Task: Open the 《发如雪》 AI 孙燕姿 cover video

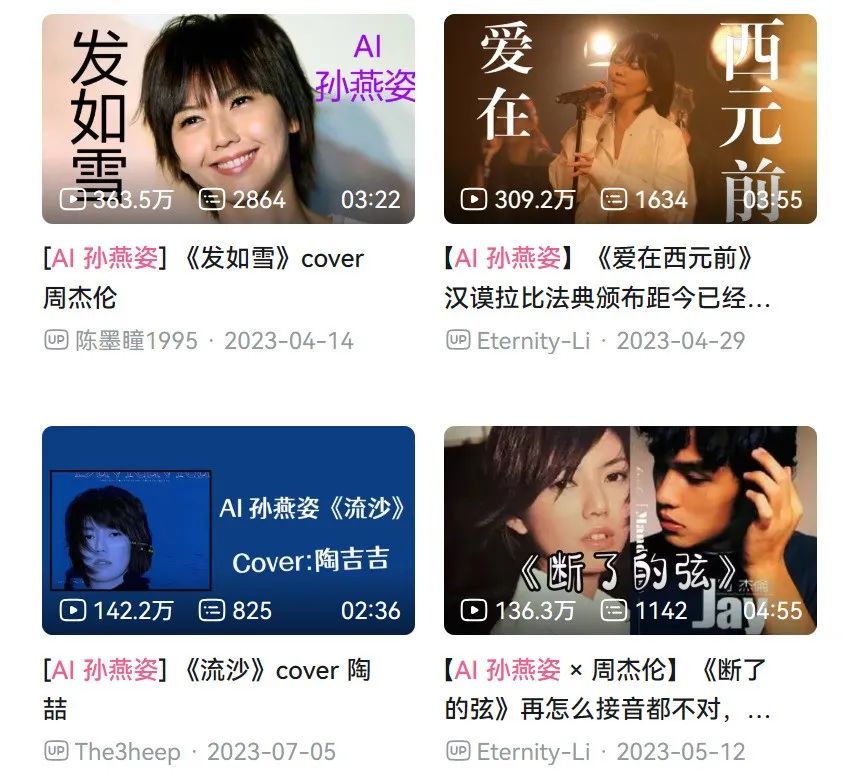Action: click(x=228, y=119)
